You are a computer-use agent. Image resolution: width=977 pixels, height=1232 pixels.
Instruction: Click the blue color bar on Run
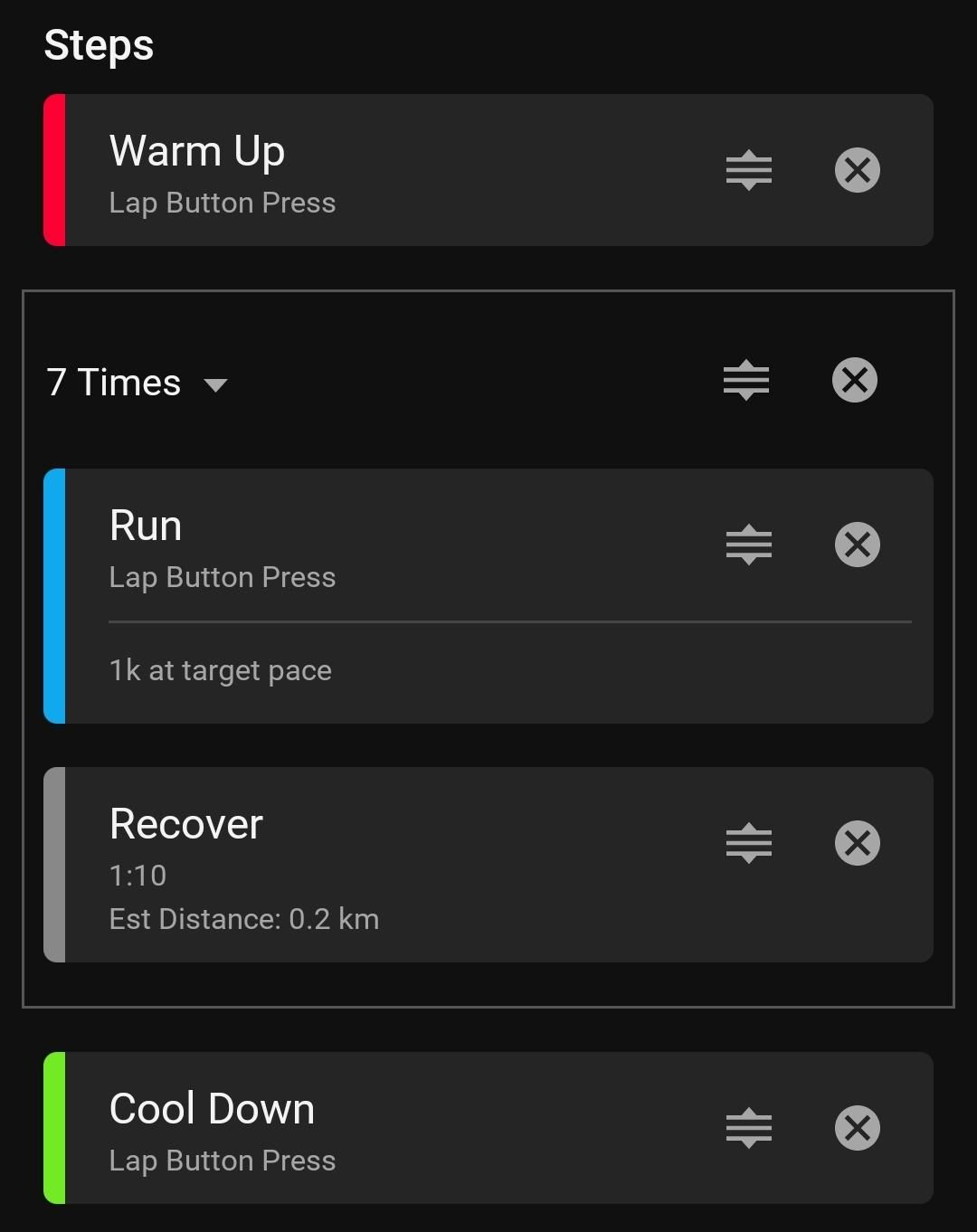point(54,594)
